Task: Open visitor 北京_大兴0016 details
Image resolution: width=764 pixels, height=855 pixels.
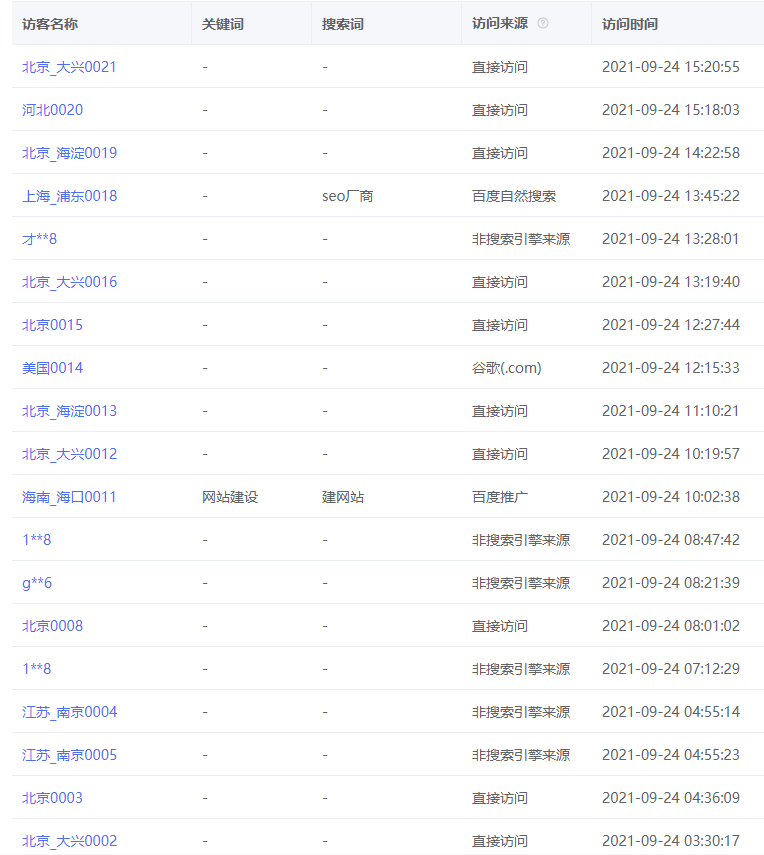Action: click(x=67, y=281)
